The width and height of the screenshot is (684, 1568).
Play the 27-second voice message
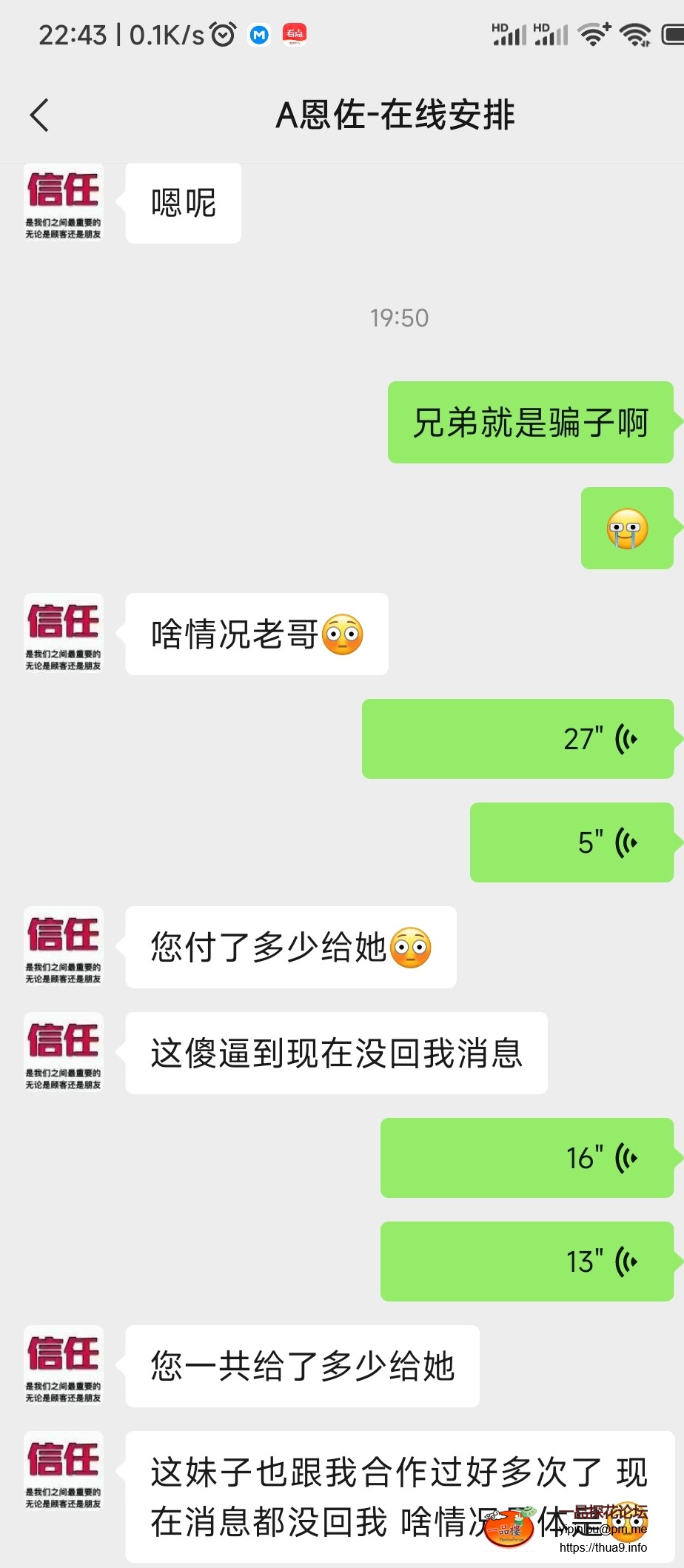tap(518, 739)
